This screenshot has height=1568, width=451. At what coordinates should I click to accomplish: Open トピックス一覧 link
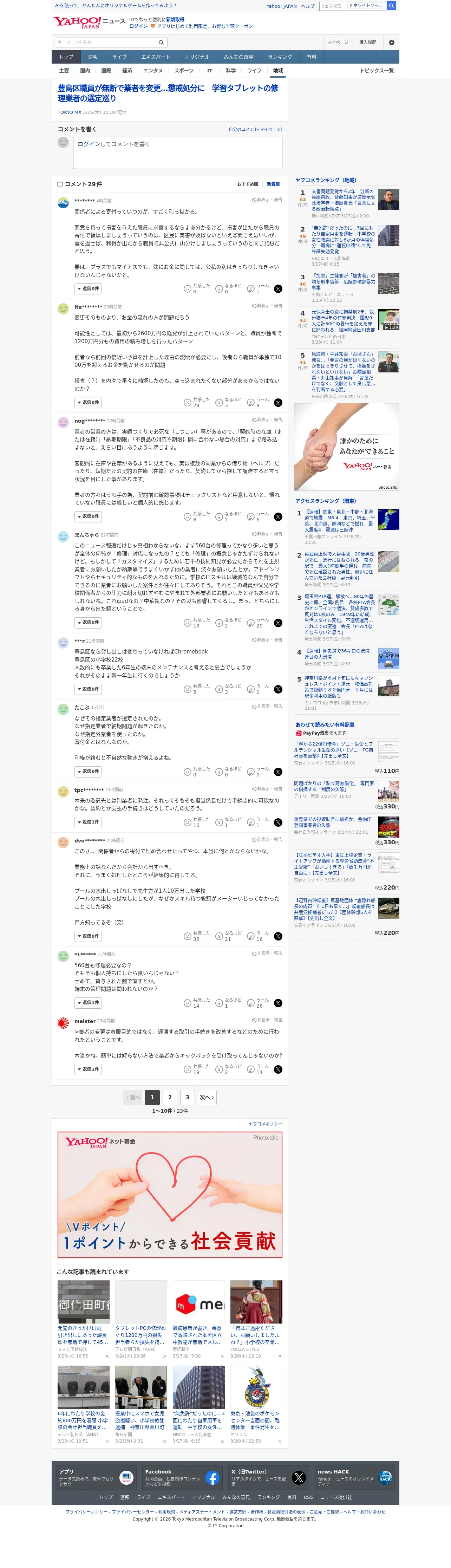[x=377, y=71]
